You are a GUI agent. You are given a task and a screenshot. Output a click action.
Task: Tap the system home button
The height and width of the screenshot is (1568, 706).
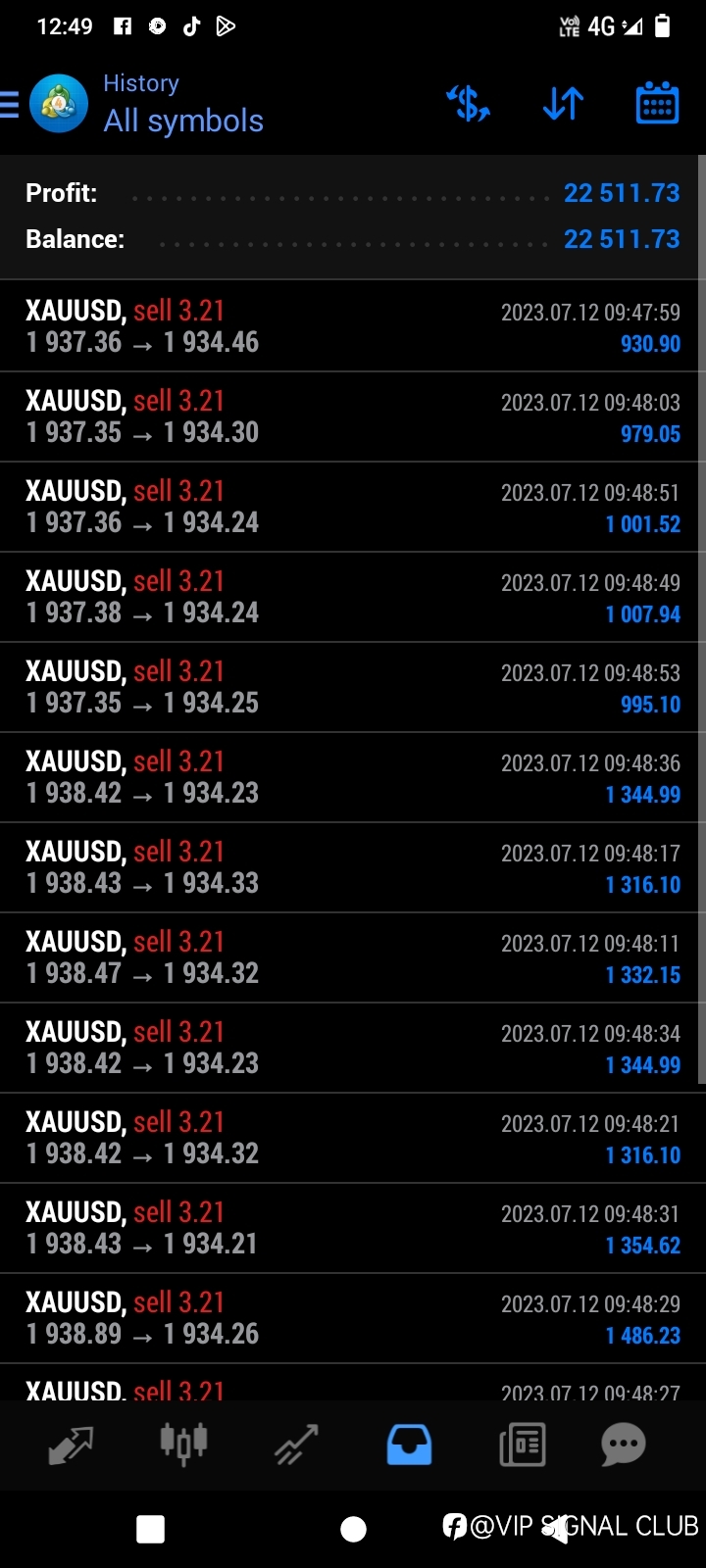click(x=353, y=1529)
